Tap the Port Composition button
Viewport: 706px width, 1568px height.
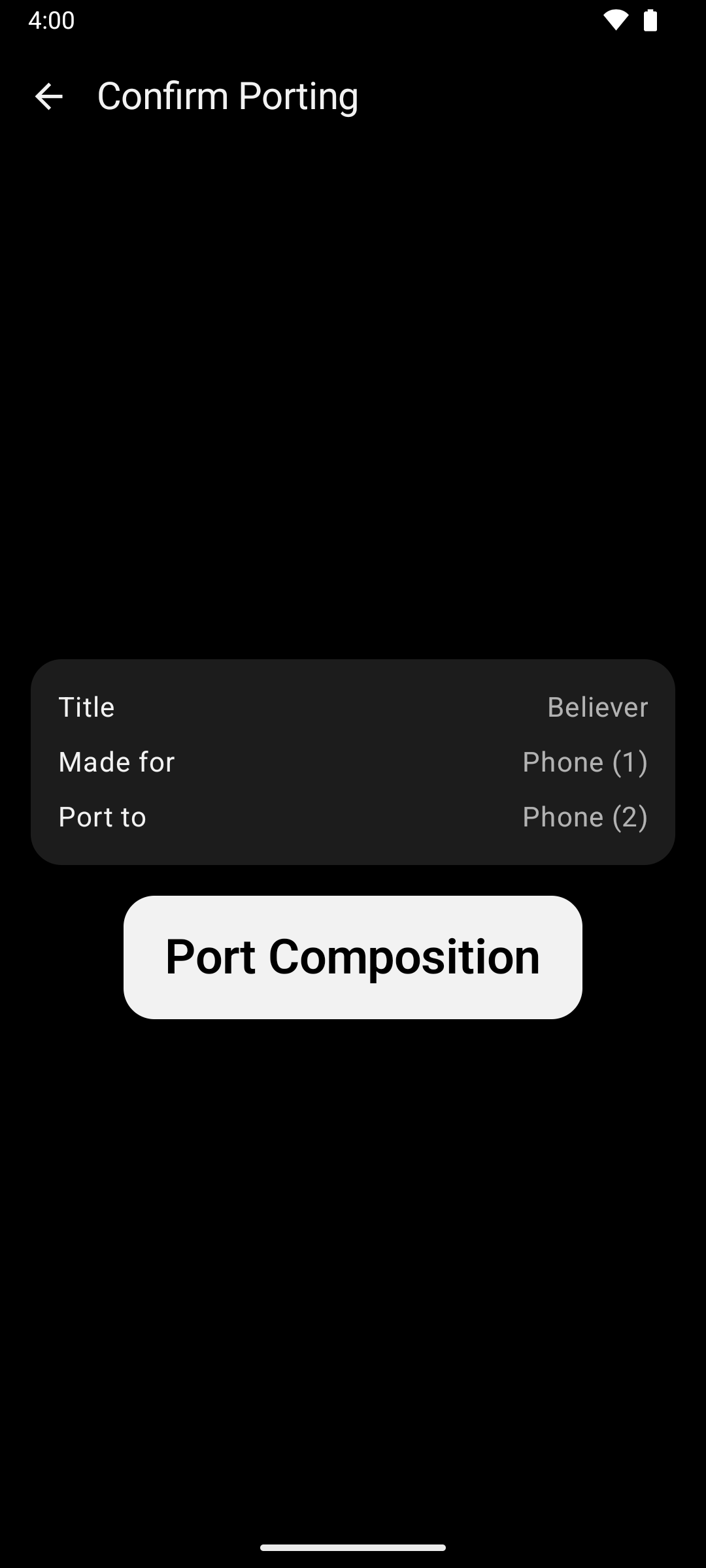point(353,957)
